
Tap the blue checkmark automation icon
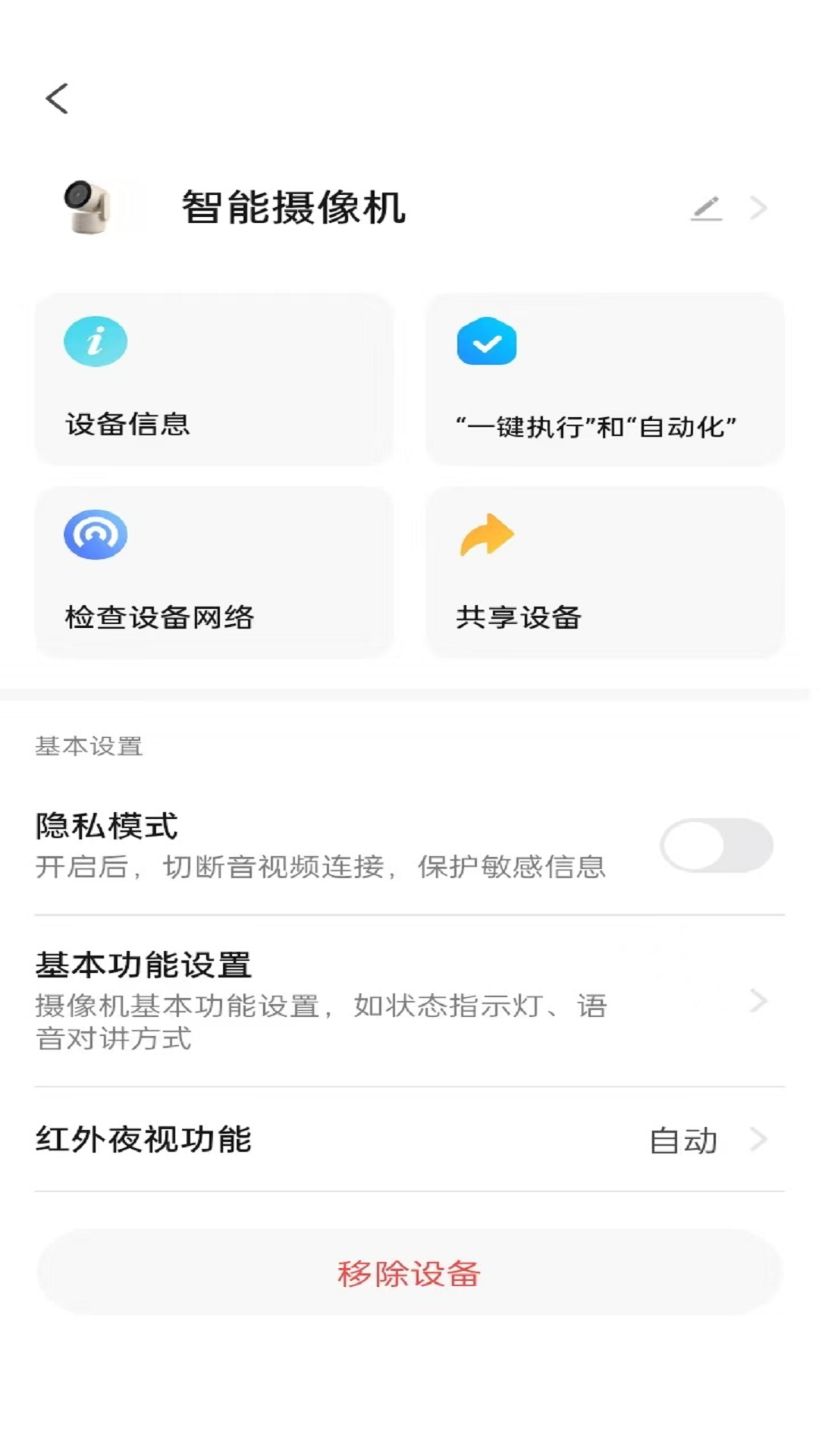pos(488,342)
